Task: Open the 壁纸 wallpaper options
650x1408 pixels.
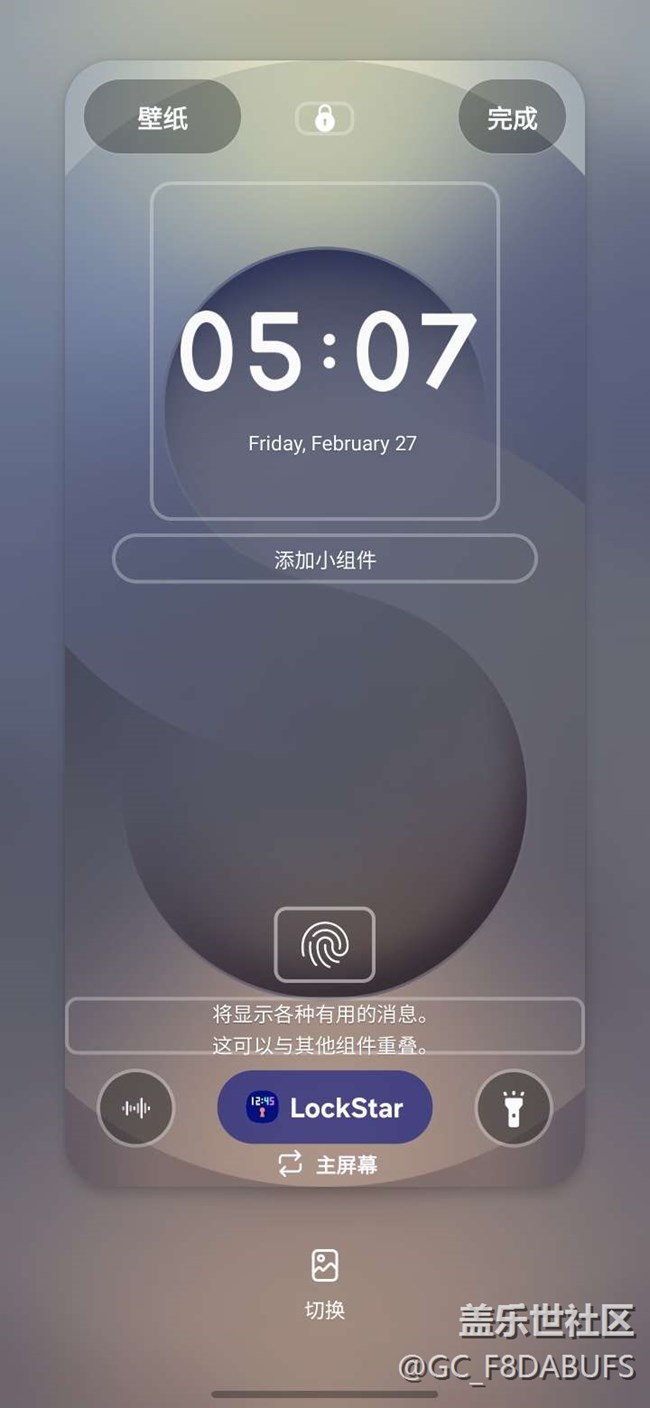Action: [x=162, y=118]
